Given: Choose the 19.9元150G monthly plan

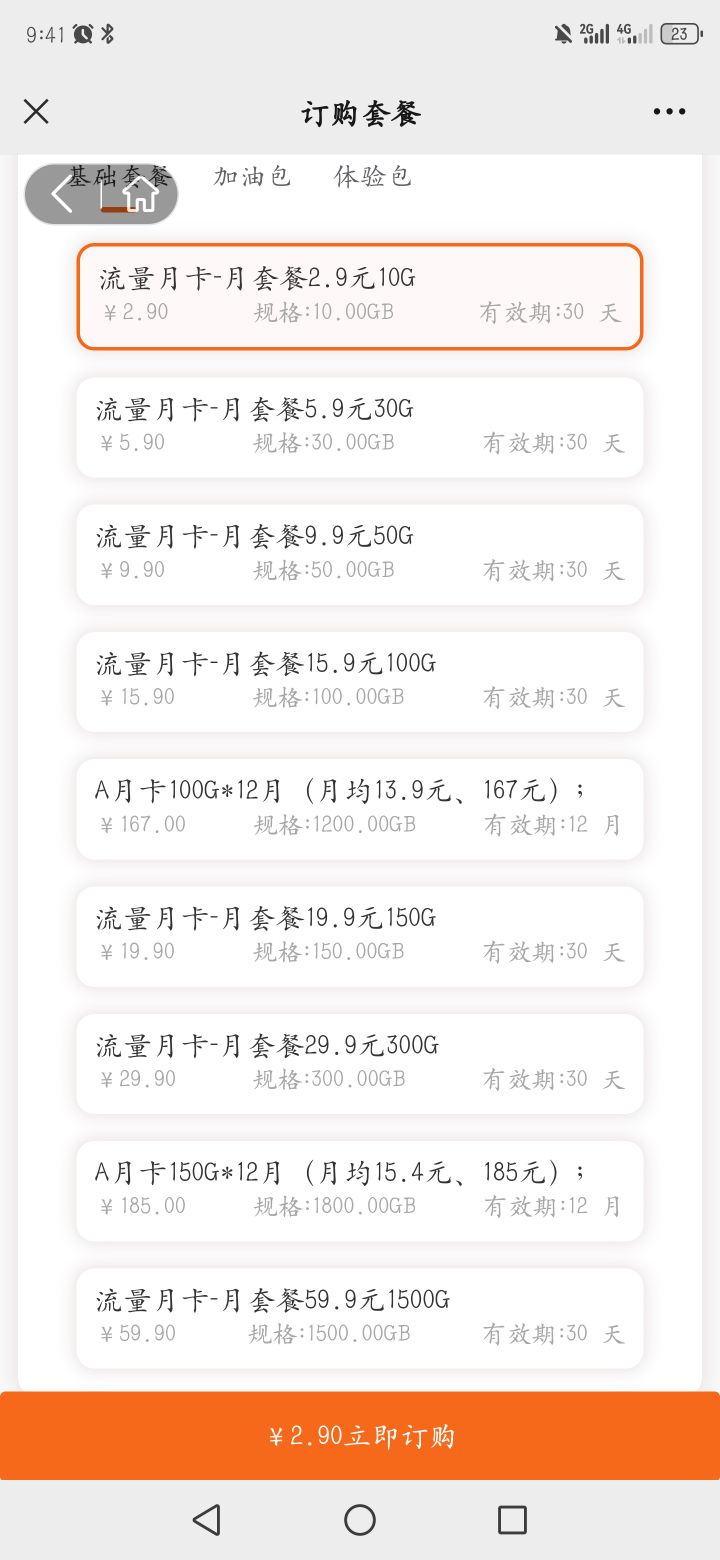Looking at the screenshot, I should [x=360, y=936].
